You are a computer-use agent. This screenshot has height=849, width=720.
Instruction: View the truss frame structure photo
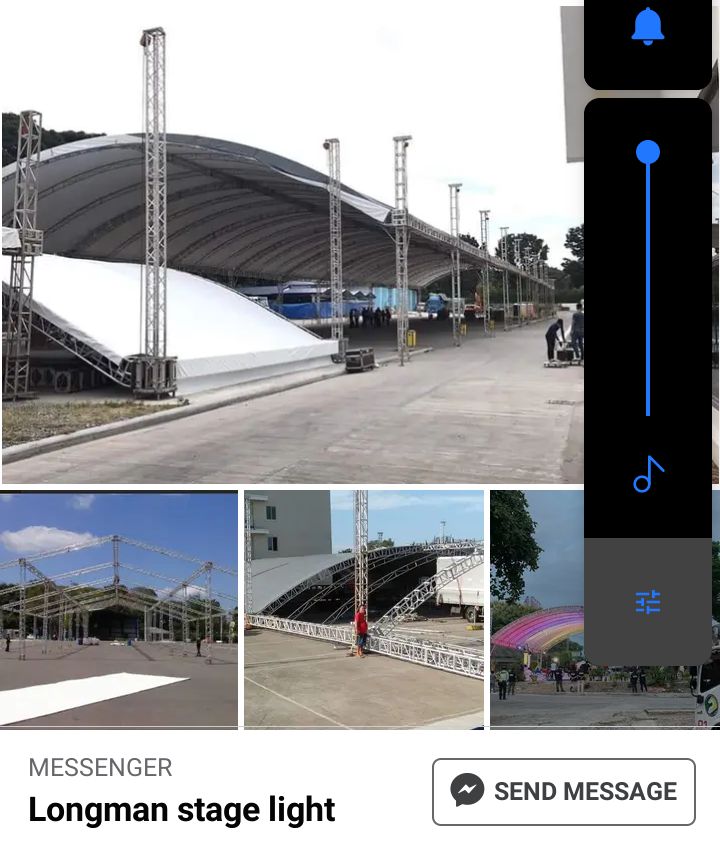coord(119,608)
